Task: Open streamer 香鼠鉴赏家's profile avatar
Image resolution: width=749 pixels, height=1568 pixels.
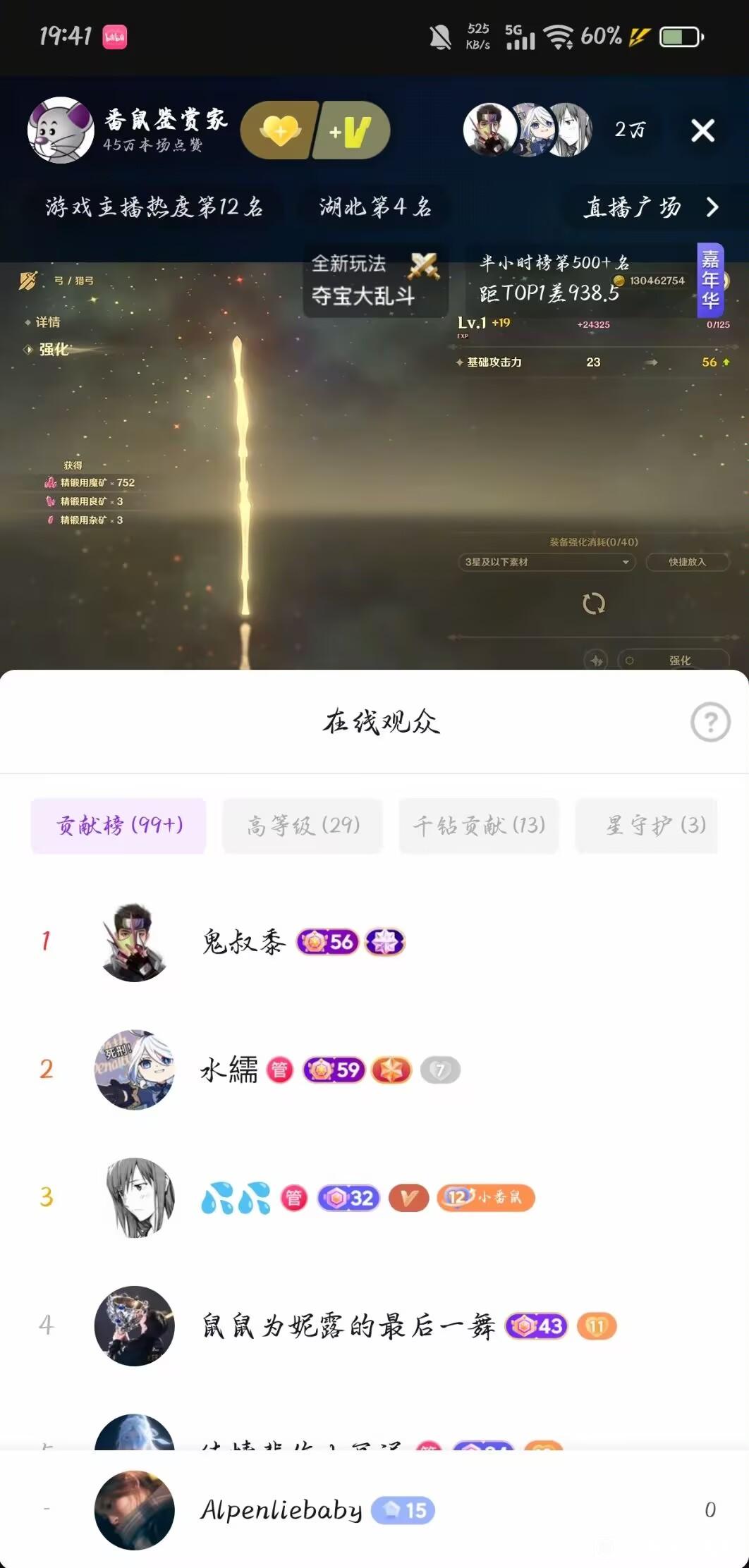Action: point(61,130)
